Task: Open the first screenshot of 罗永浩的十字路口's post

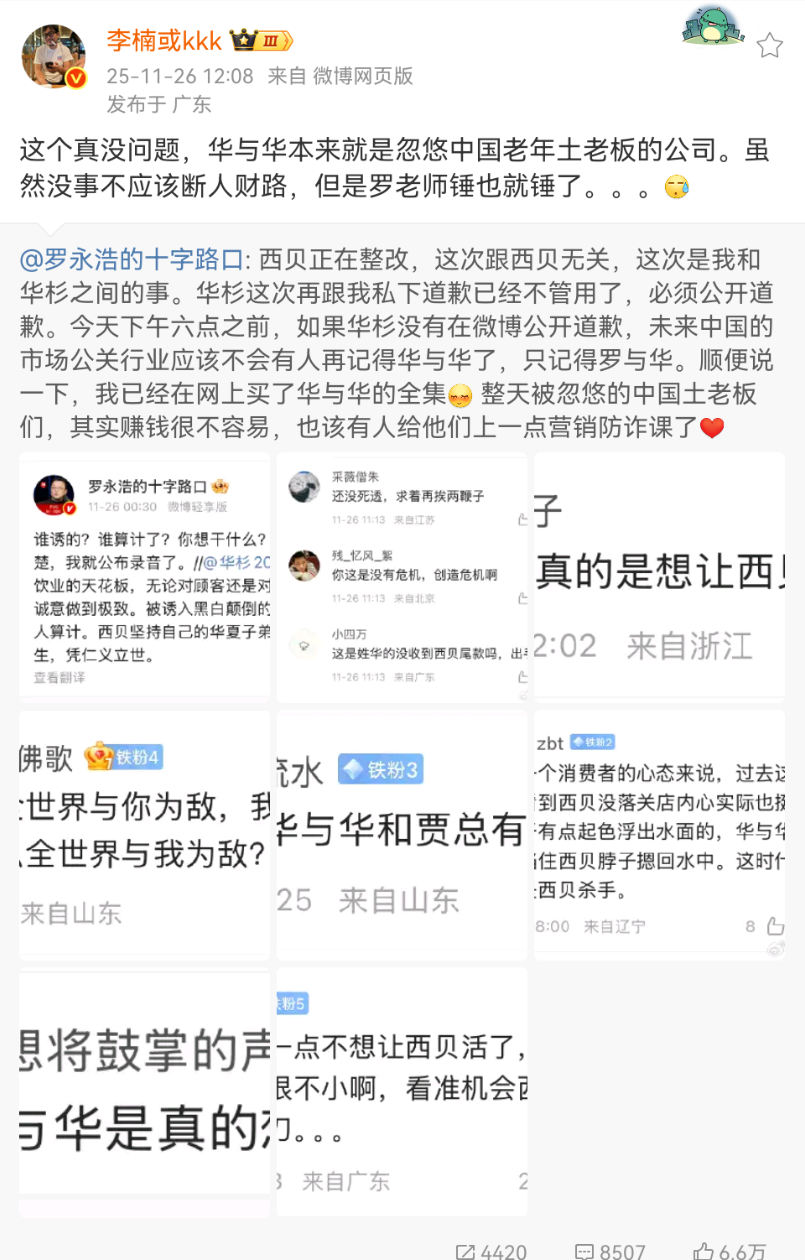Action: point(144,575)
